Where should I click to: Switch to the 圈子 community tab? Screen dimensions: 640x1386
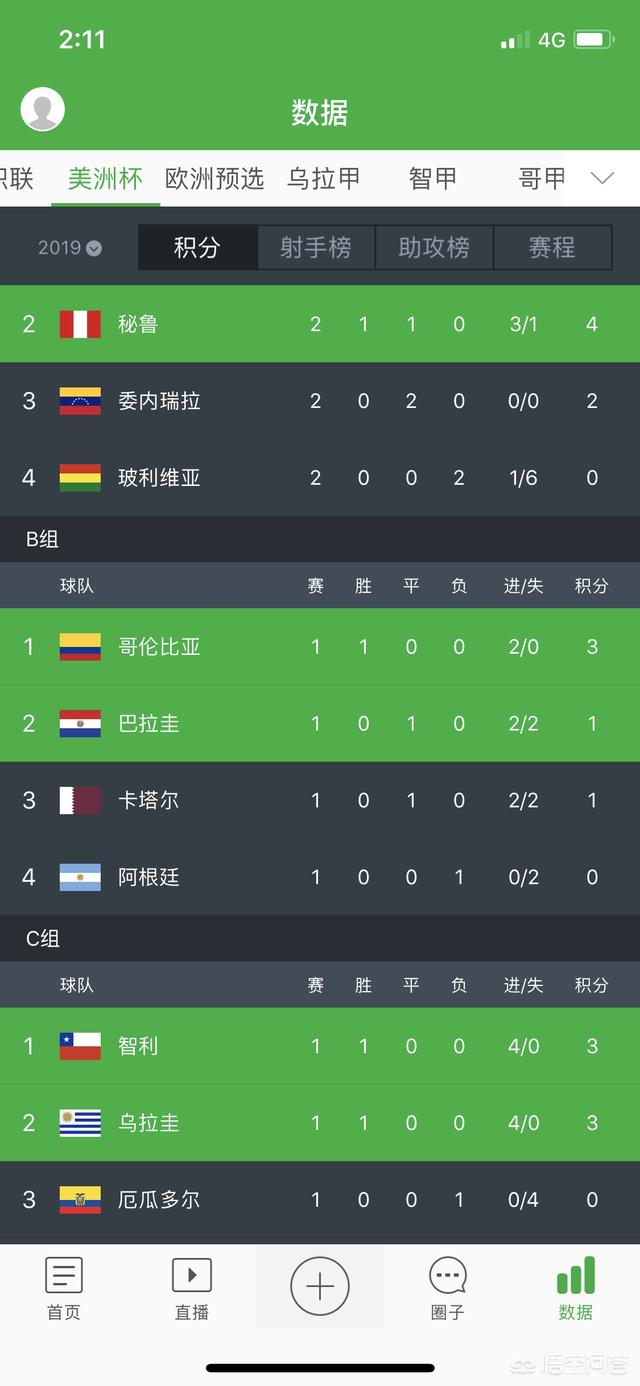tap(447, 1288)
